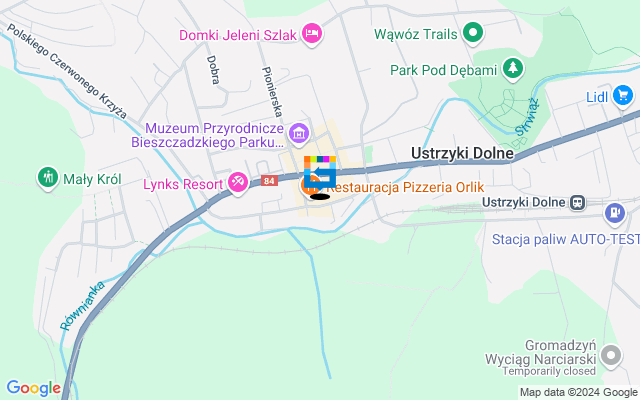Screen dimensions: 640x400
Task: Open the Lynks Resort pin
Action: [x=238, y=183]
